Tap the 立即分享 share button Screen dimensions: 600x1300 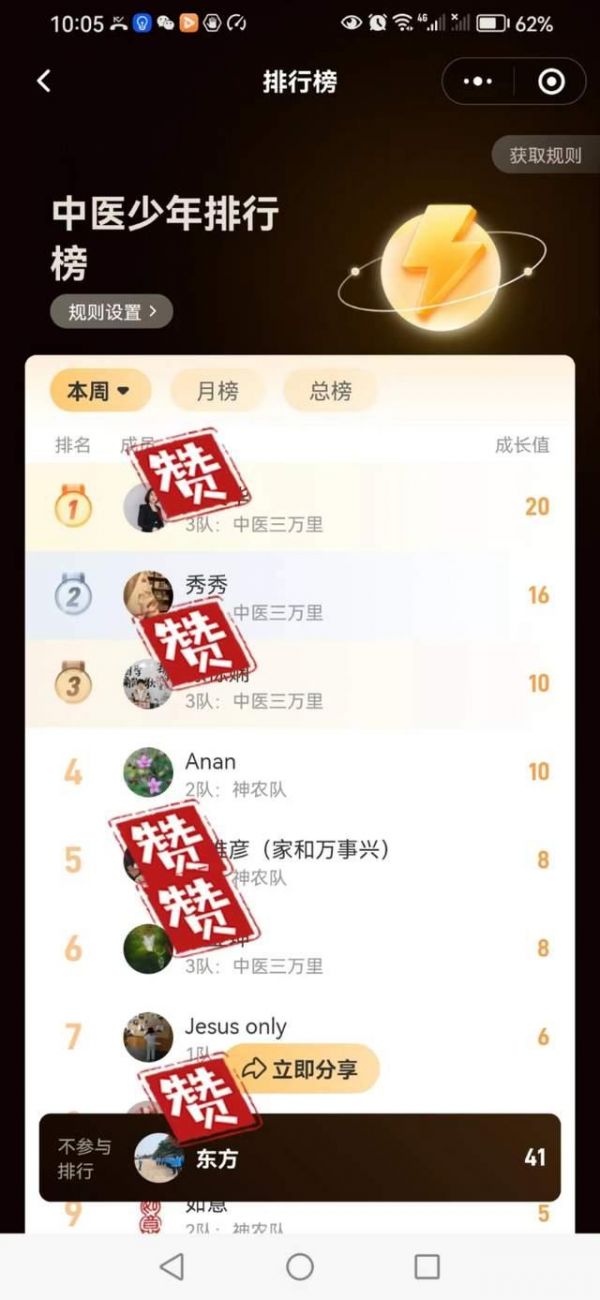[302, 1069]
